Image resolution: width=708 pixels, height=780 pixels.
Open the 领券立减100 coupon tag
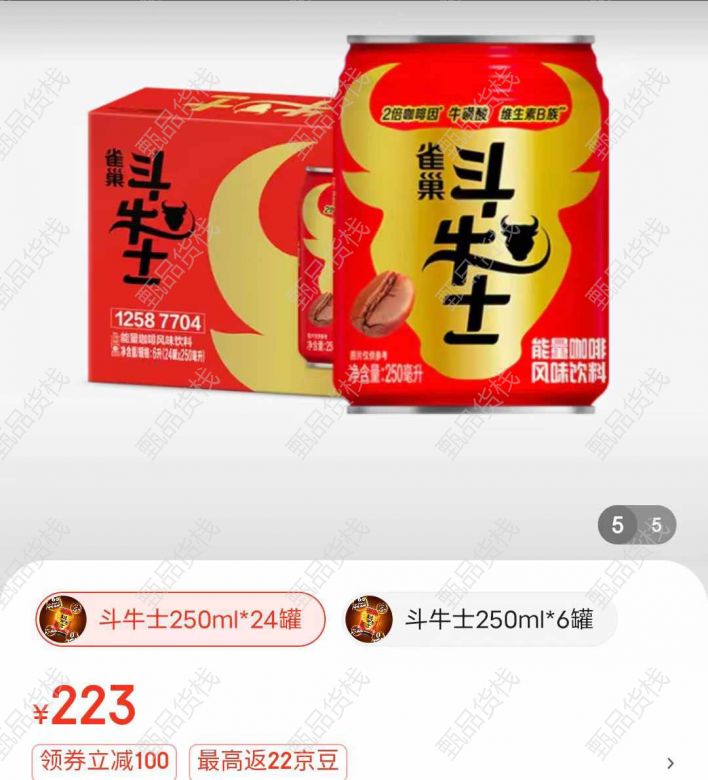pos(104,762)
